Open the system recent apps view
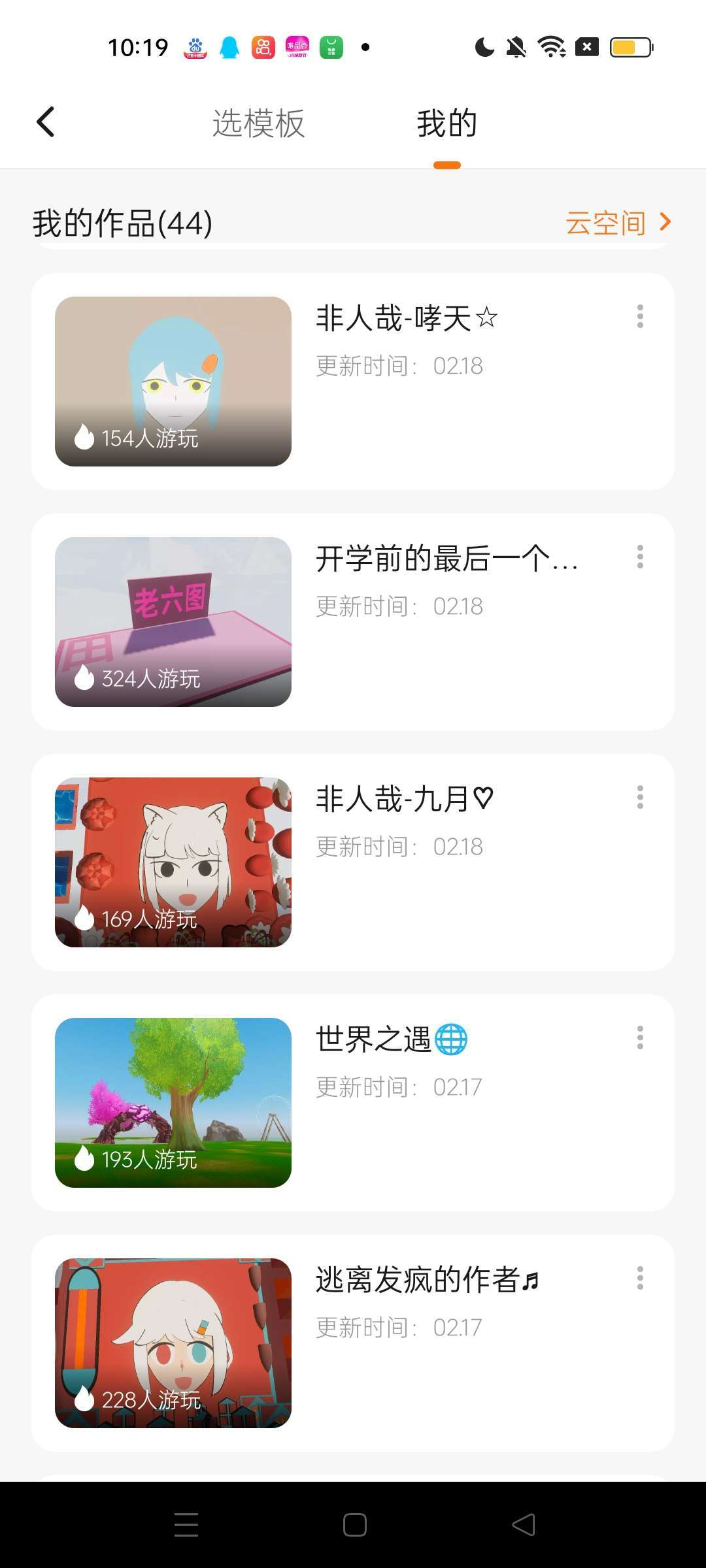The image size is (706, 1568). [186, 1525]
